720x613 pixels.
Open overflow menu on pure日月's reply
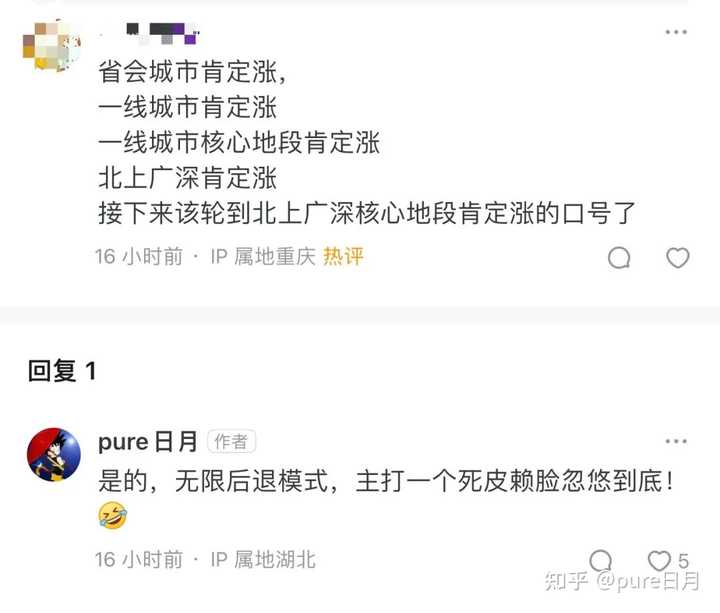676,441
